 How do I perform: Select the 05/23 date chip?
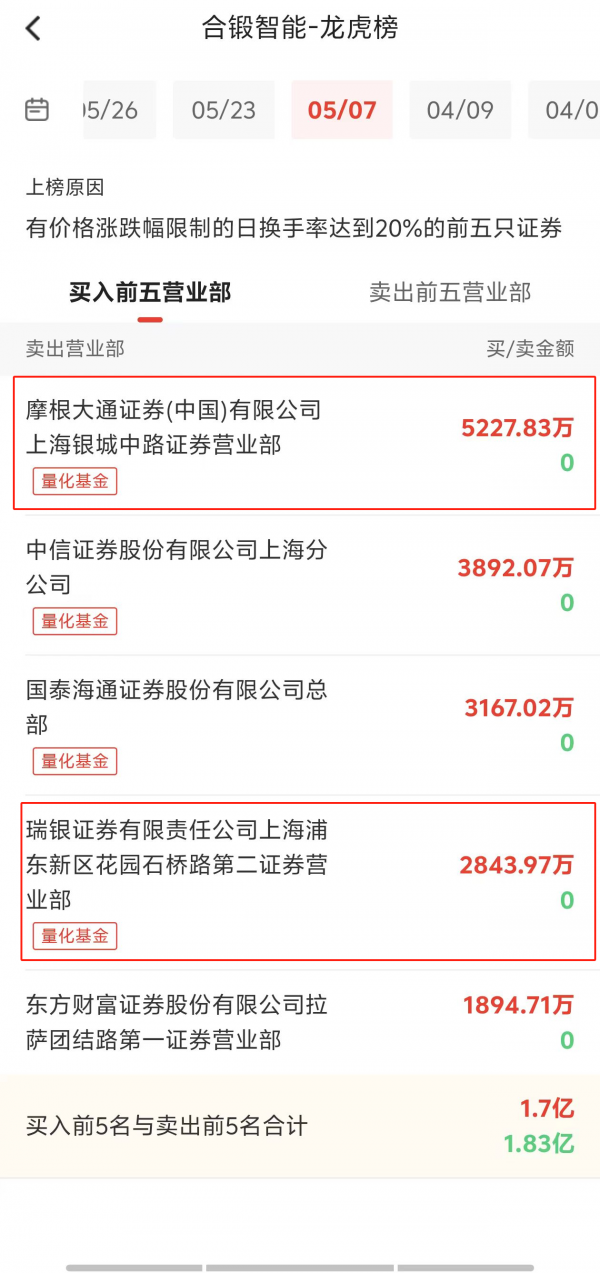pos(223,110)
